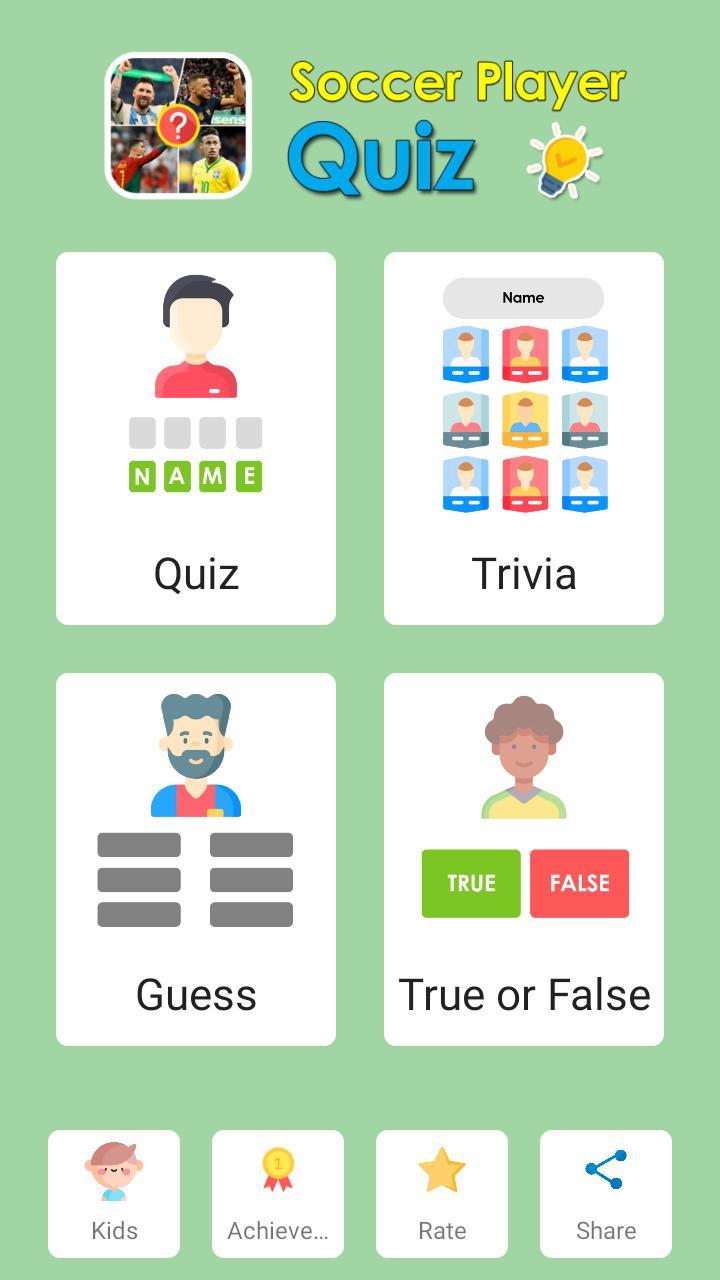Rate the app with the star button
The width and height of the screenshot is (720, 1280).
point(442,1194)
